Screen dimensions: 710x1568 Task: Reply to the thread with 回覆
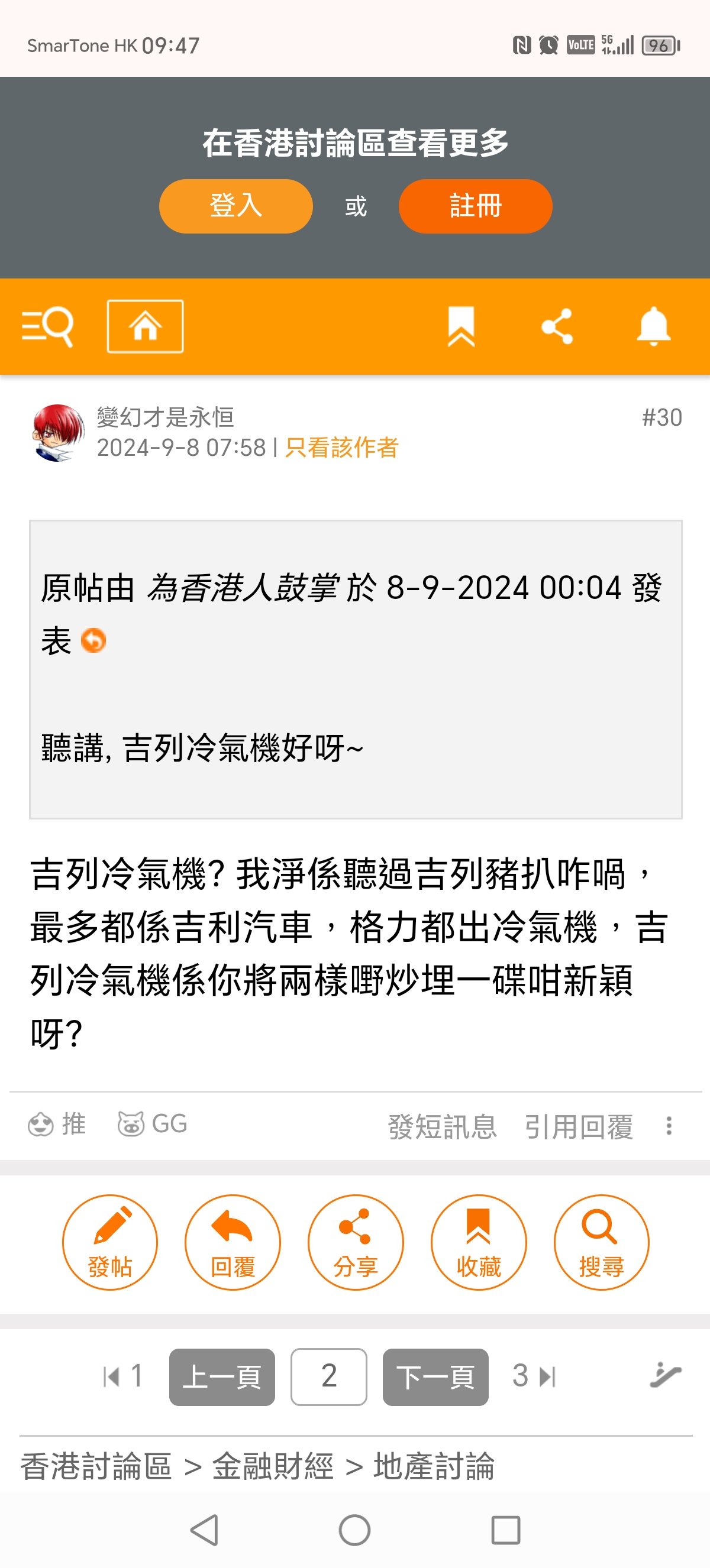[233, 1242]
